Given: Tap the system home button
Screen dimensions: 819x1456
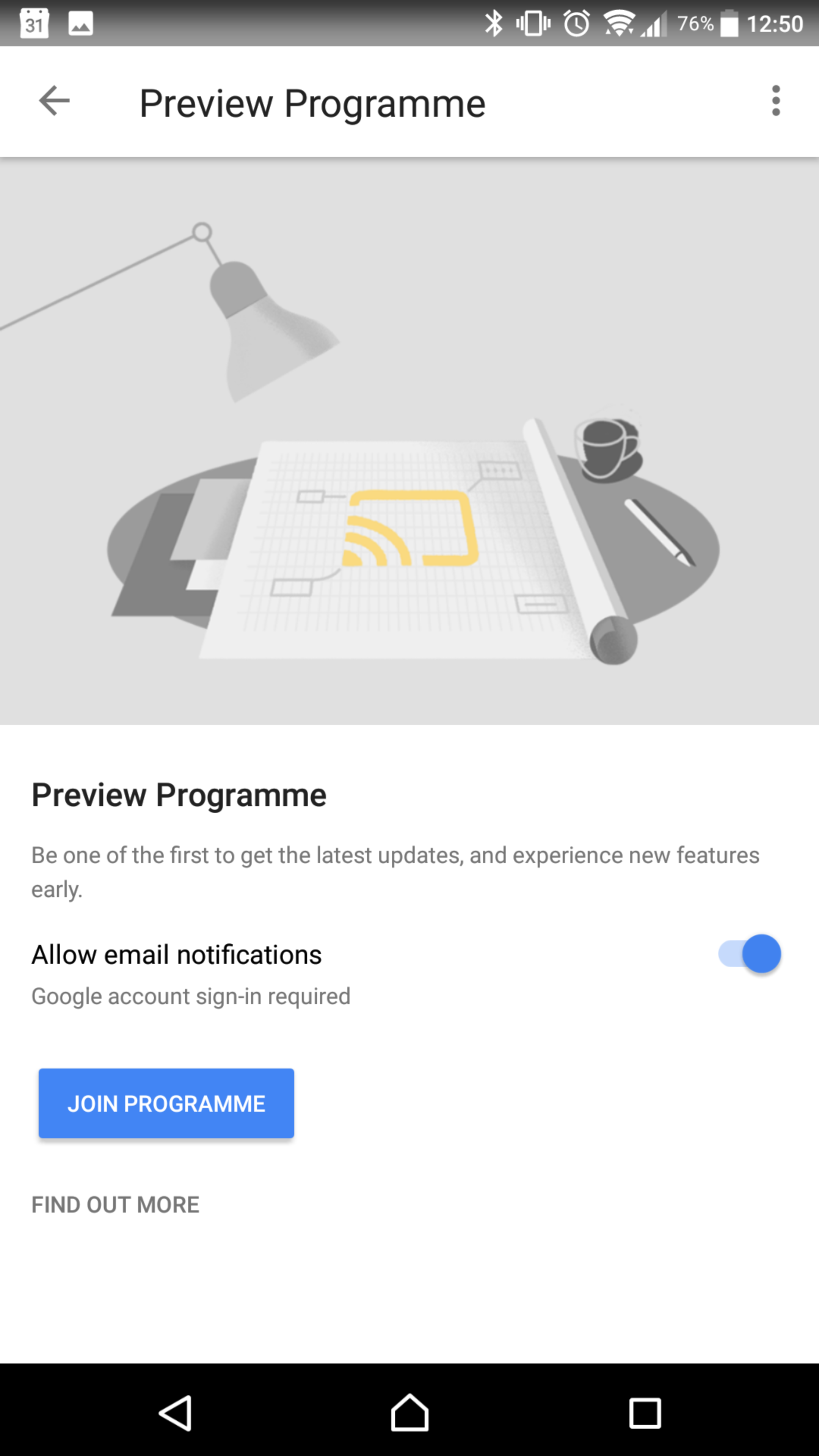Looking at the screenshot, I should [409, 1412].
